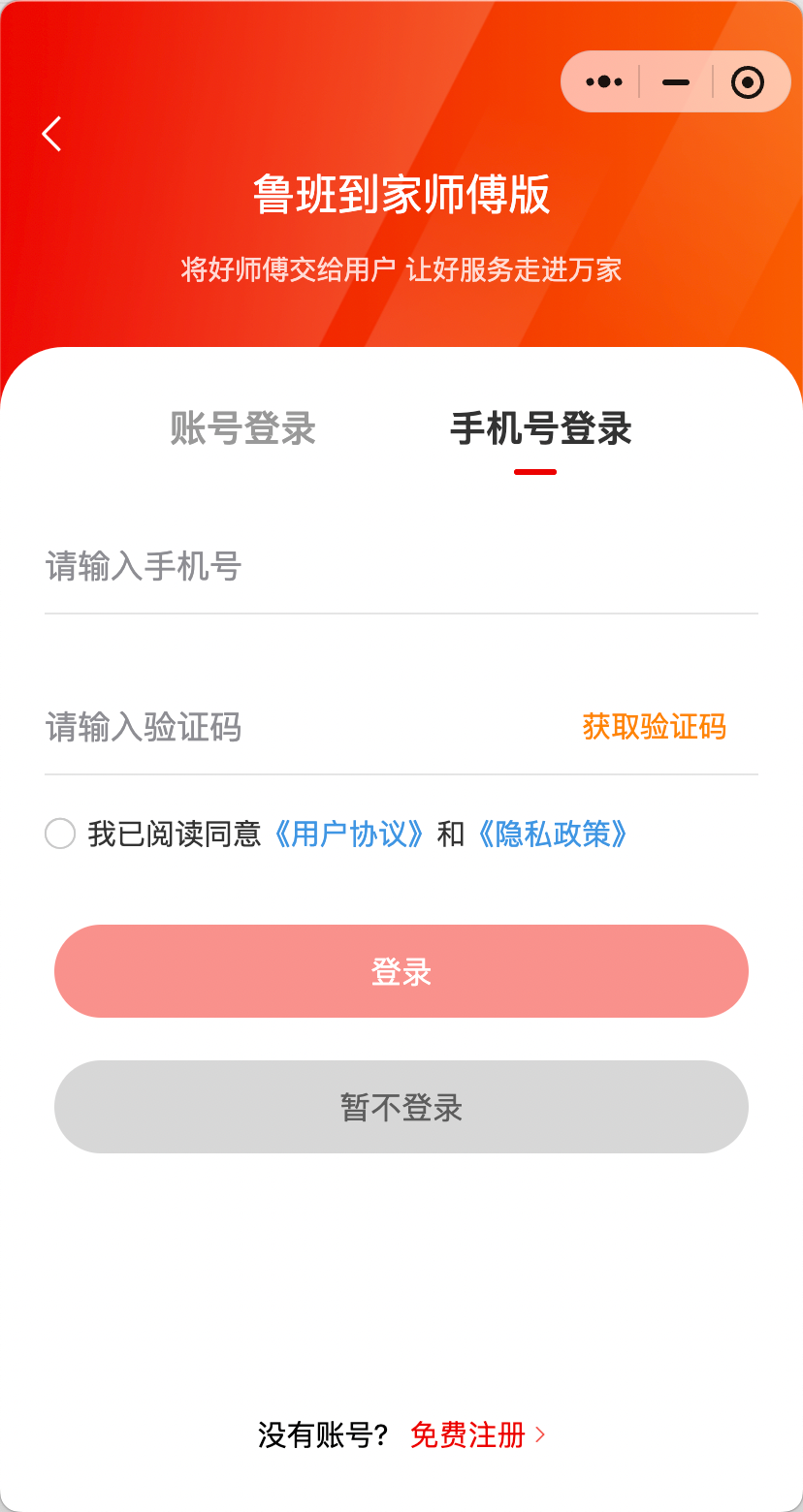Open the 《用户协议》 link
803x1512 pixels.
pos(348,834)
